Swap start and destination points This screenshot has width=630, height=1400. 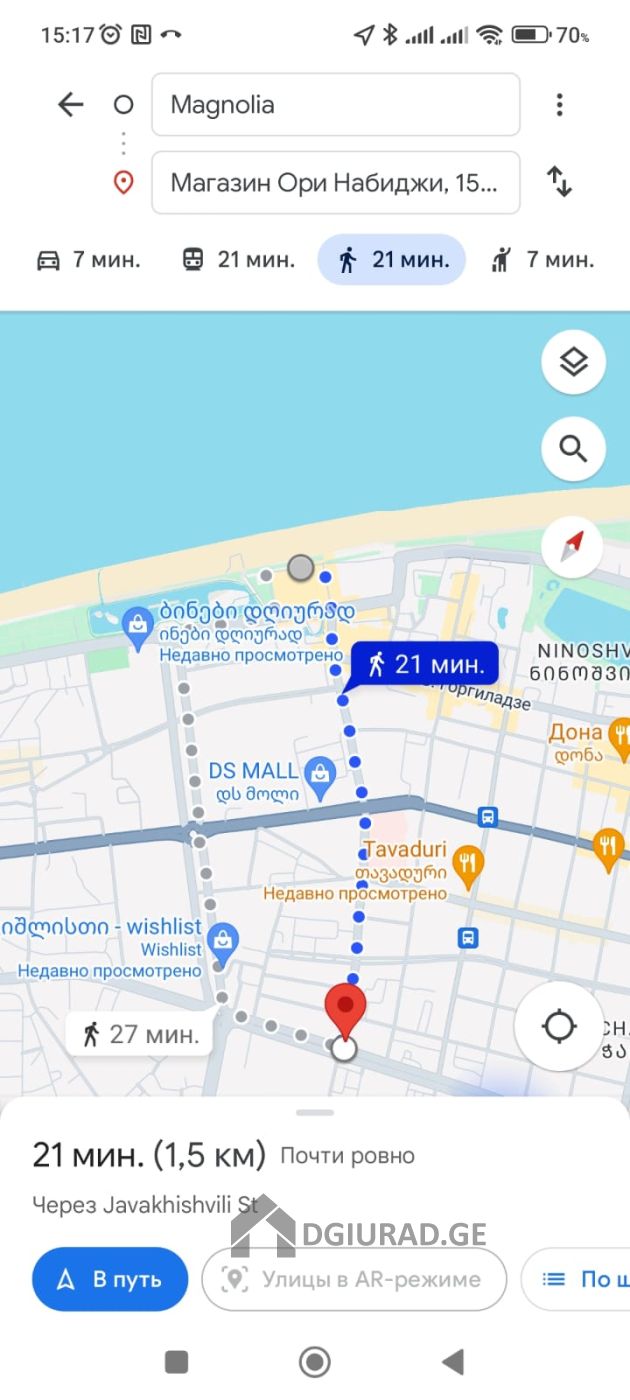(559, 181)
